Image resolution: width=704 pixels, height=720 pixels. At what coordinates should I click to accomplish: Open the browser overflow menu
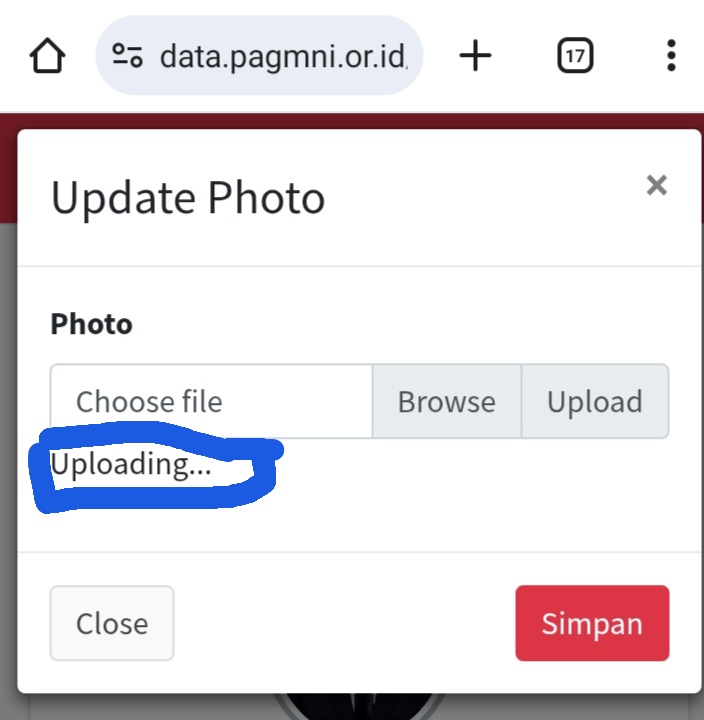671,56
